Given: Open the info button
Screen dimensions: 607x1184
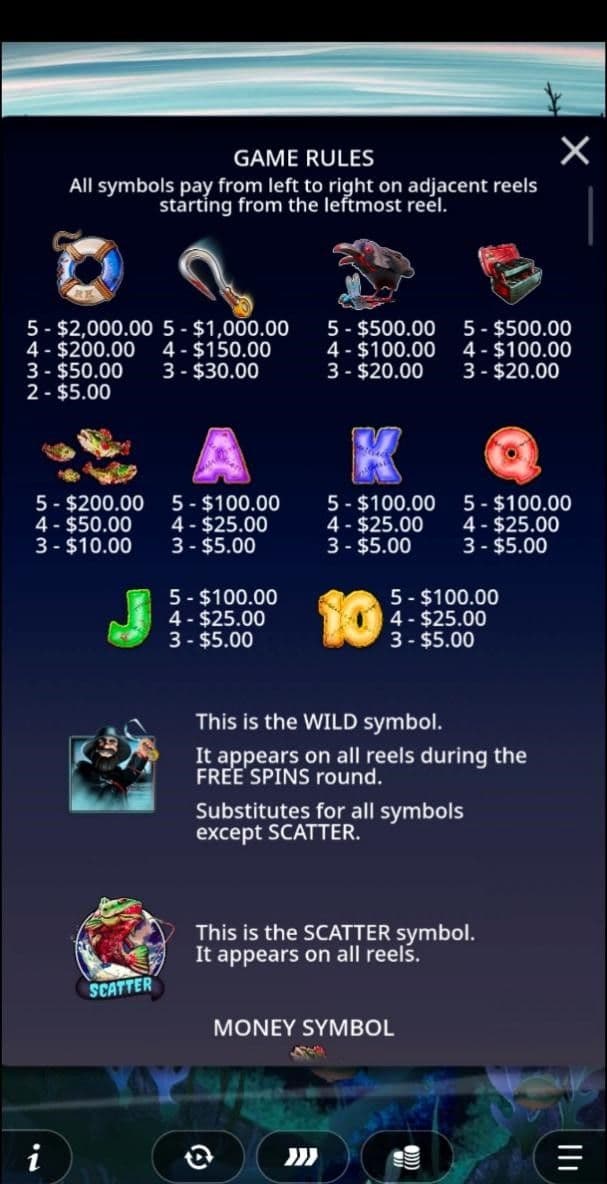Looking at the screenshot, I should pos(35,1158).
